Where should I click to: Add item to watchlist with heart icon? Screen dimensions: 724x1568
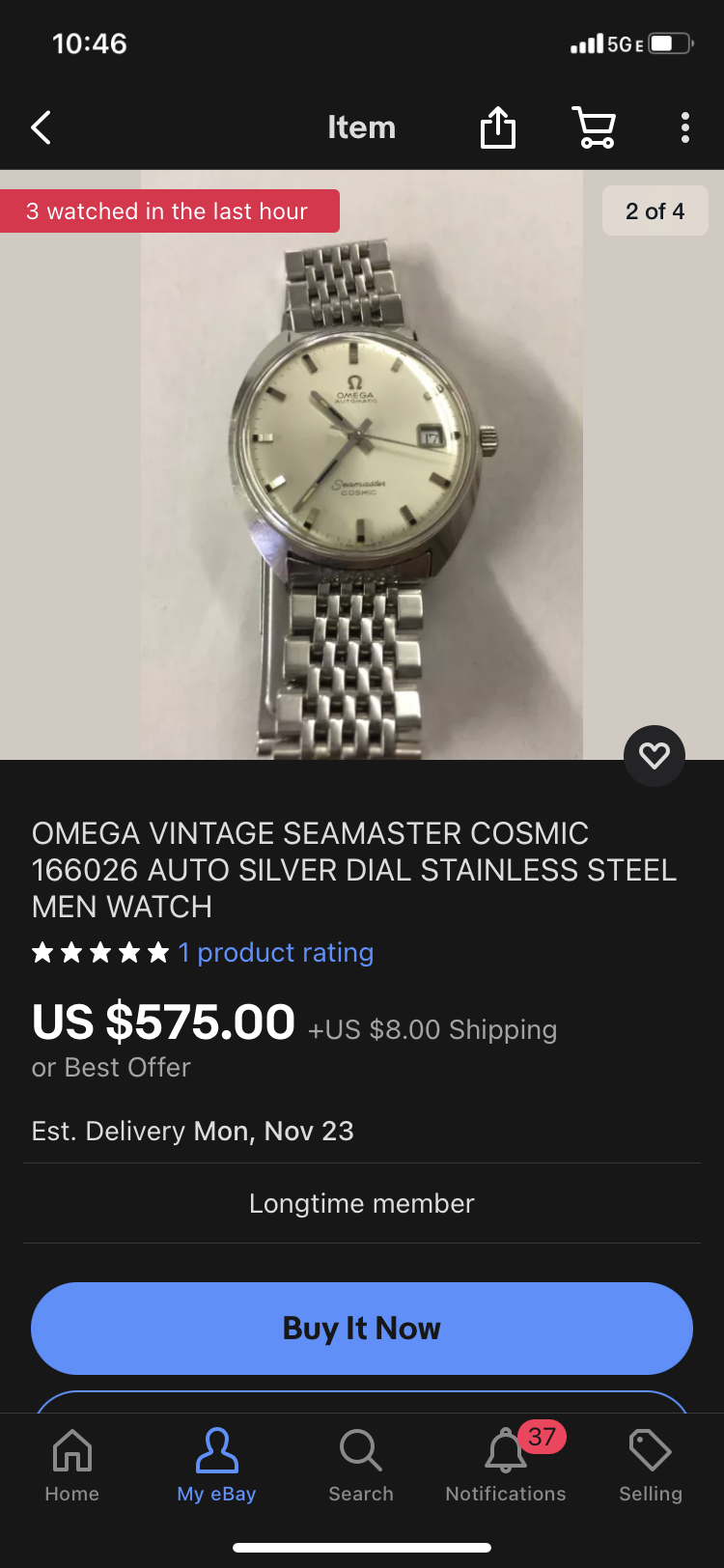654,755
